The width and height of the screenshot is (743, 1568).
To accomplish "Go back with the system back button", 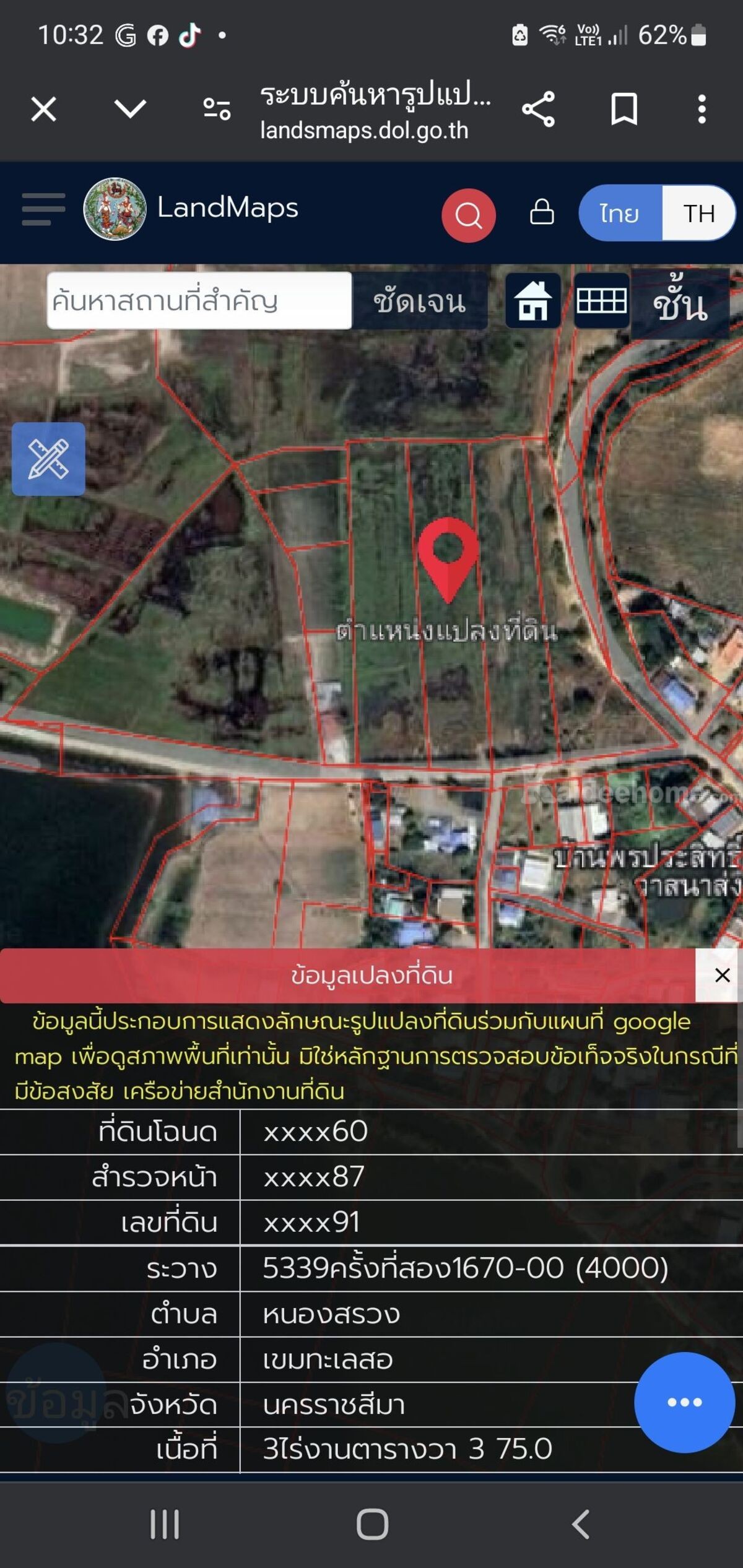I will pyautogui.click(x=580, y=1524).
